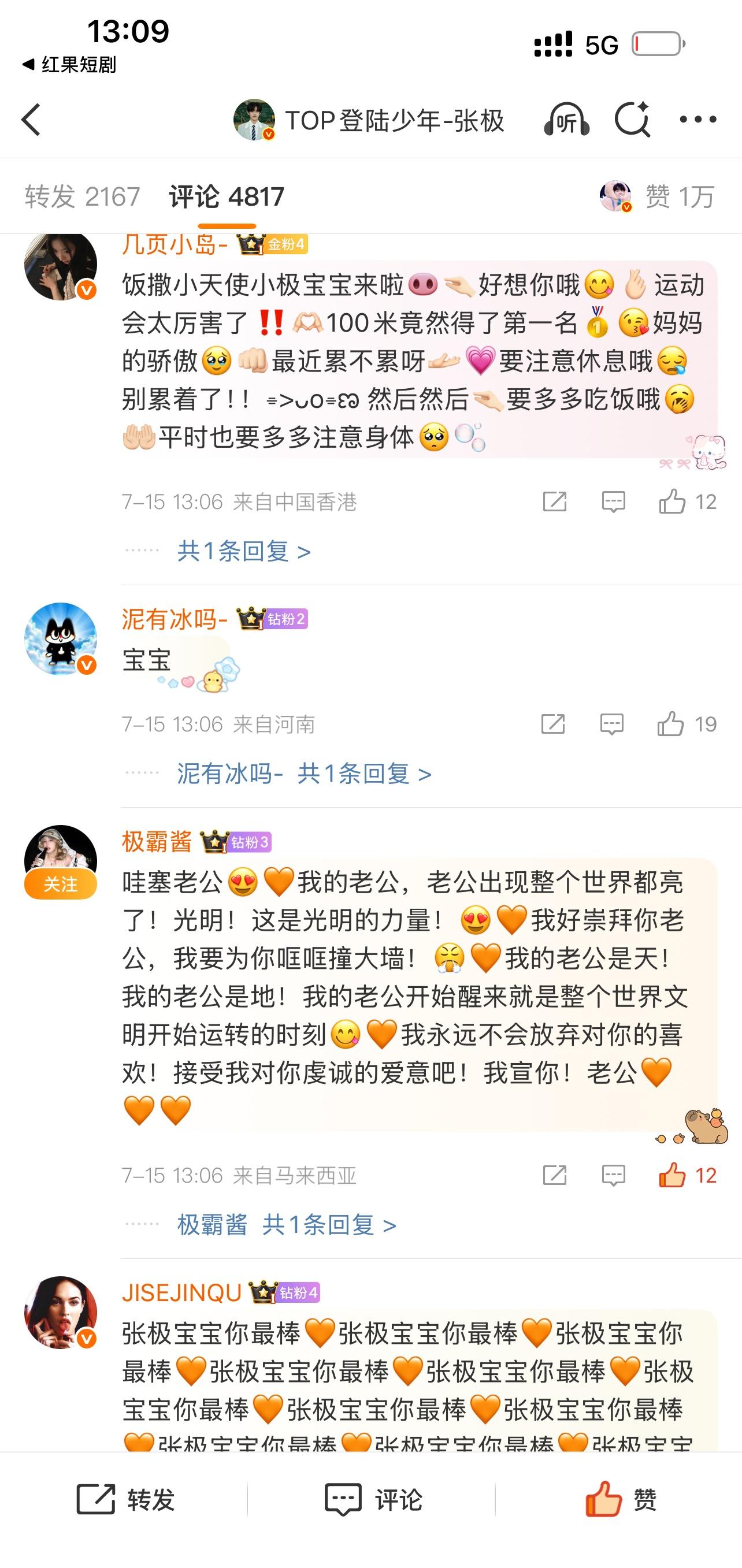The height and width of the screenshot is (1568, 742).
Task: Open the three-dot overflow menu
Action: pyautogui.click(x=698, y=119)
